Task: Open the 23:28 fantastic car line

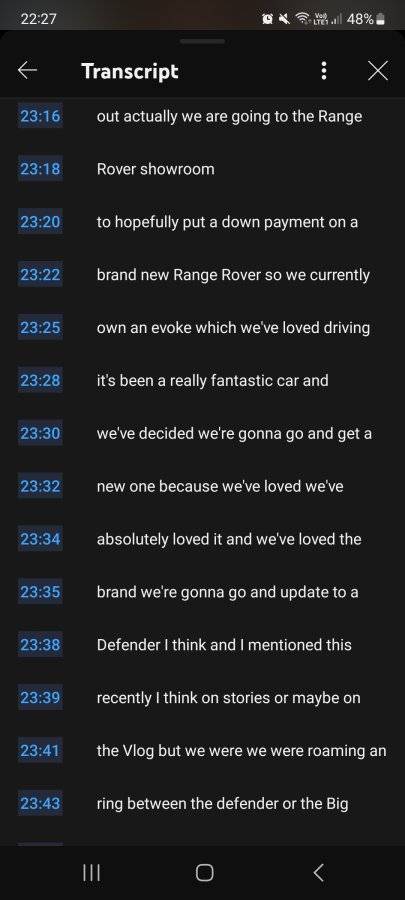Action: pos(202,381)
